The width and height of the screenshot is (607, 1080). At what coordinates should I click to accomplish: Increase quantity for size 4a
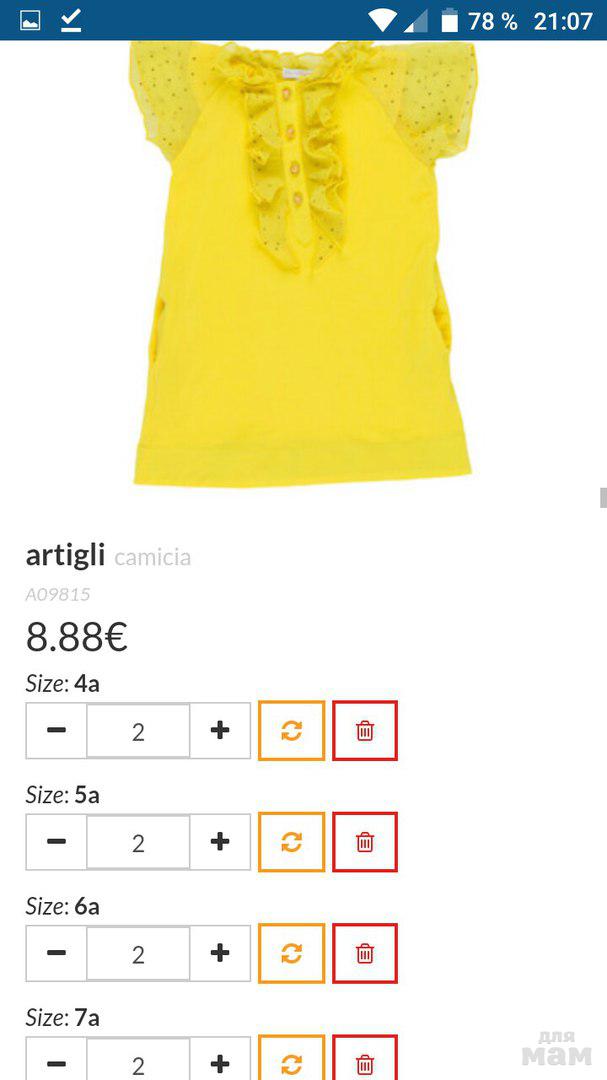(220, 731)
